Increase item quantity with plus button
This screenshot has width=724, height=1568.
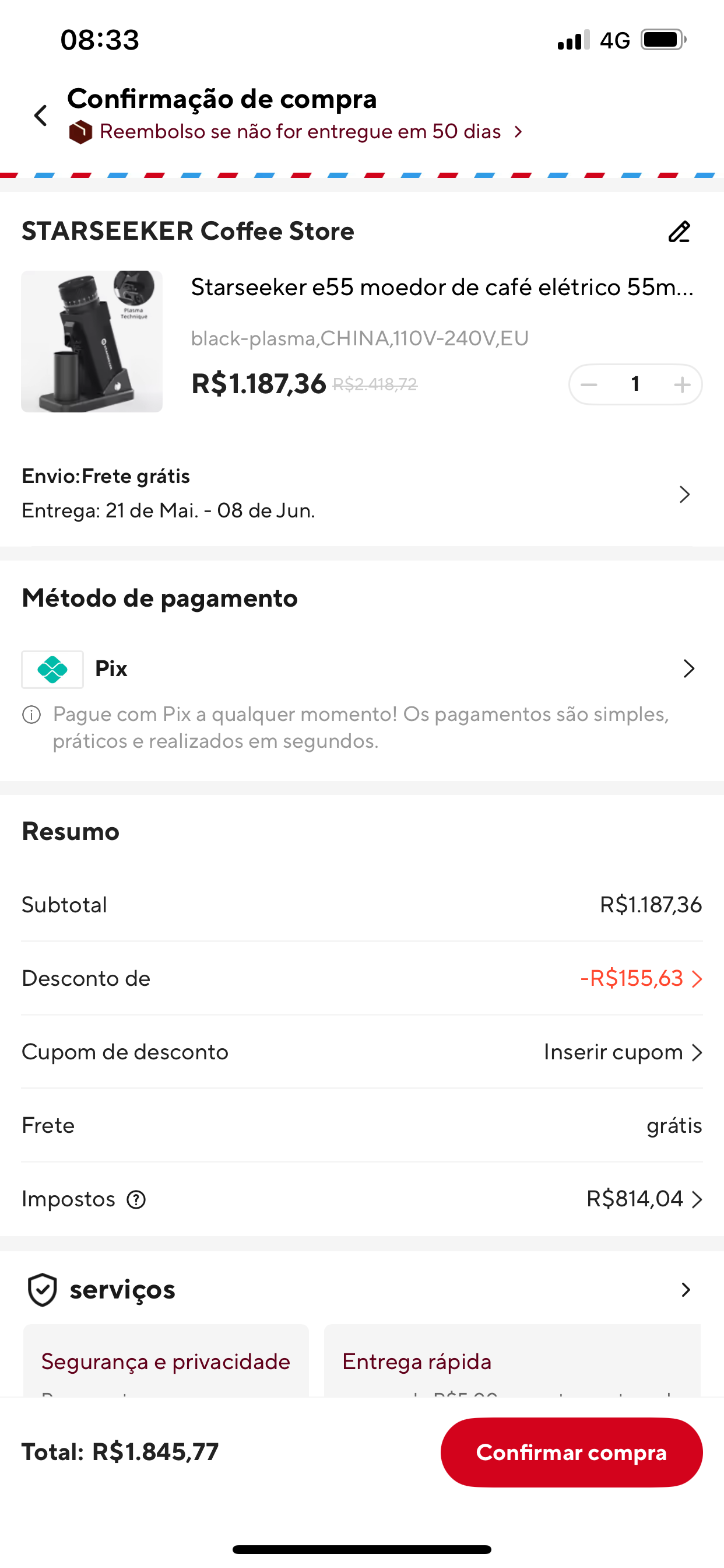tap(682, 384)
